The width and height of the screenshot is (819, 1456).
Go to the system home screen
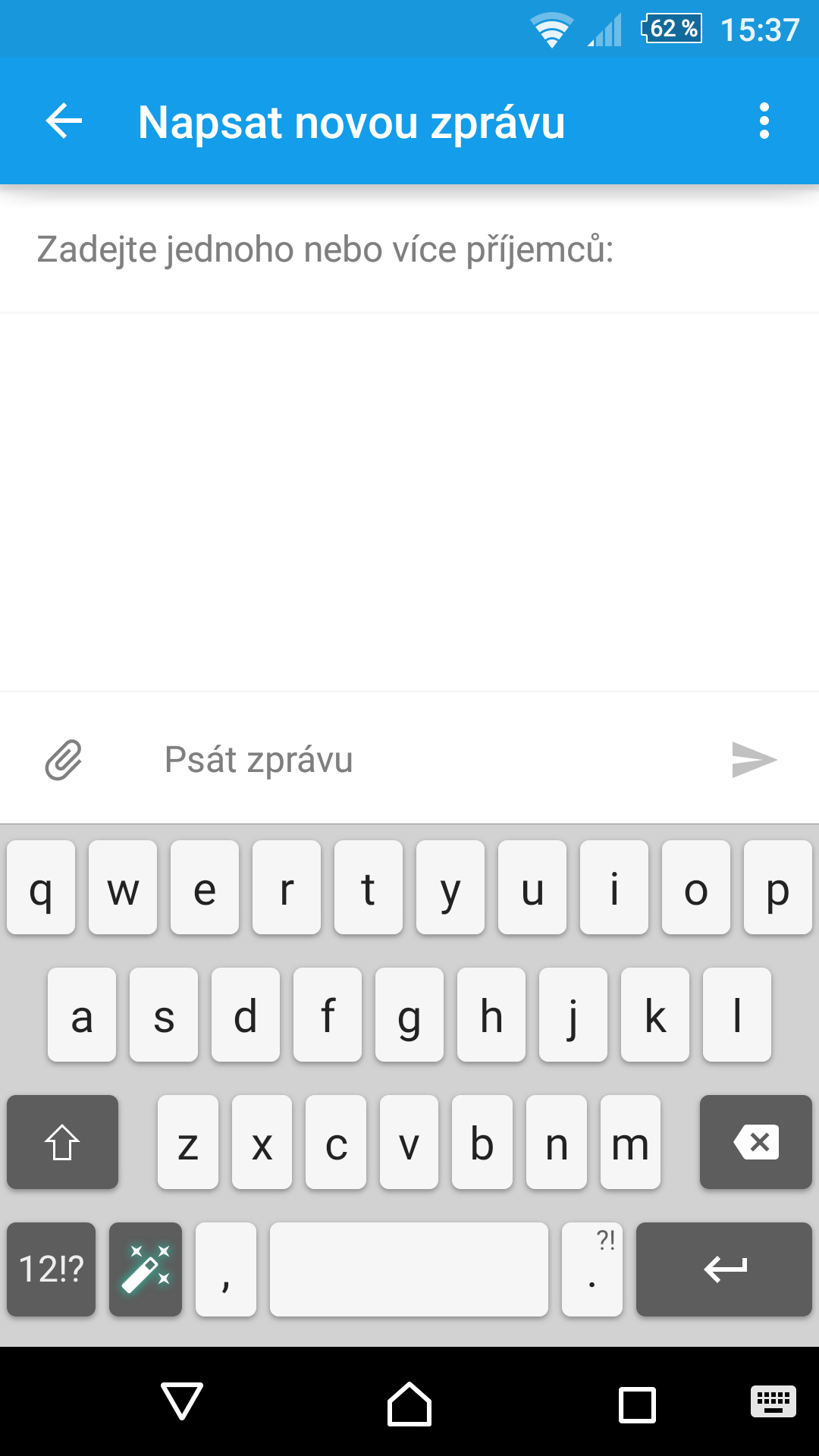[x=409, y=1404]
